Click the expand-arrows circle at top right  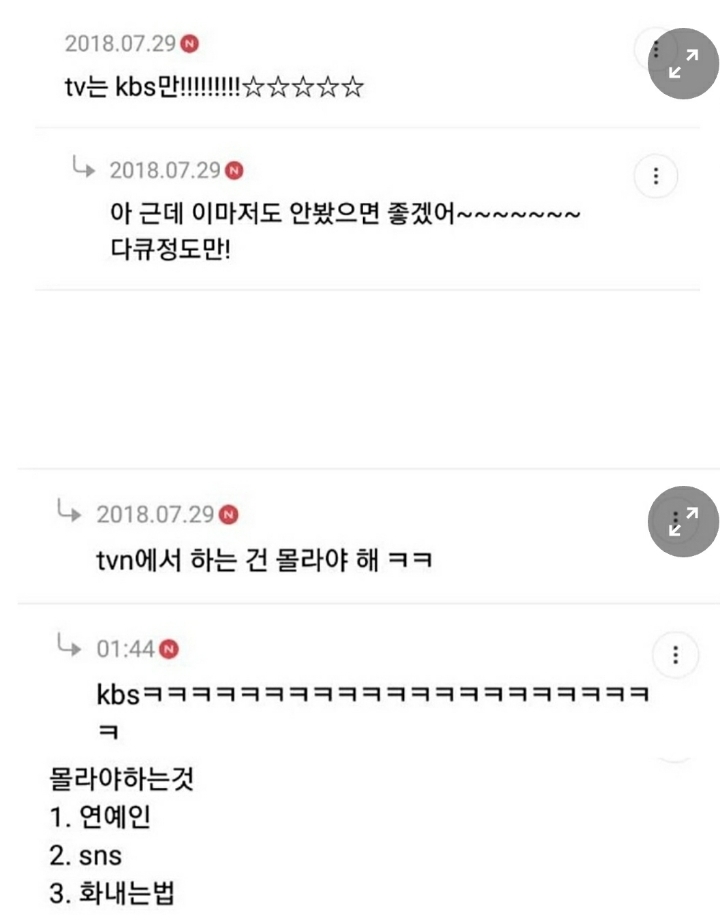pyautogui.click(x=683, y=65)
